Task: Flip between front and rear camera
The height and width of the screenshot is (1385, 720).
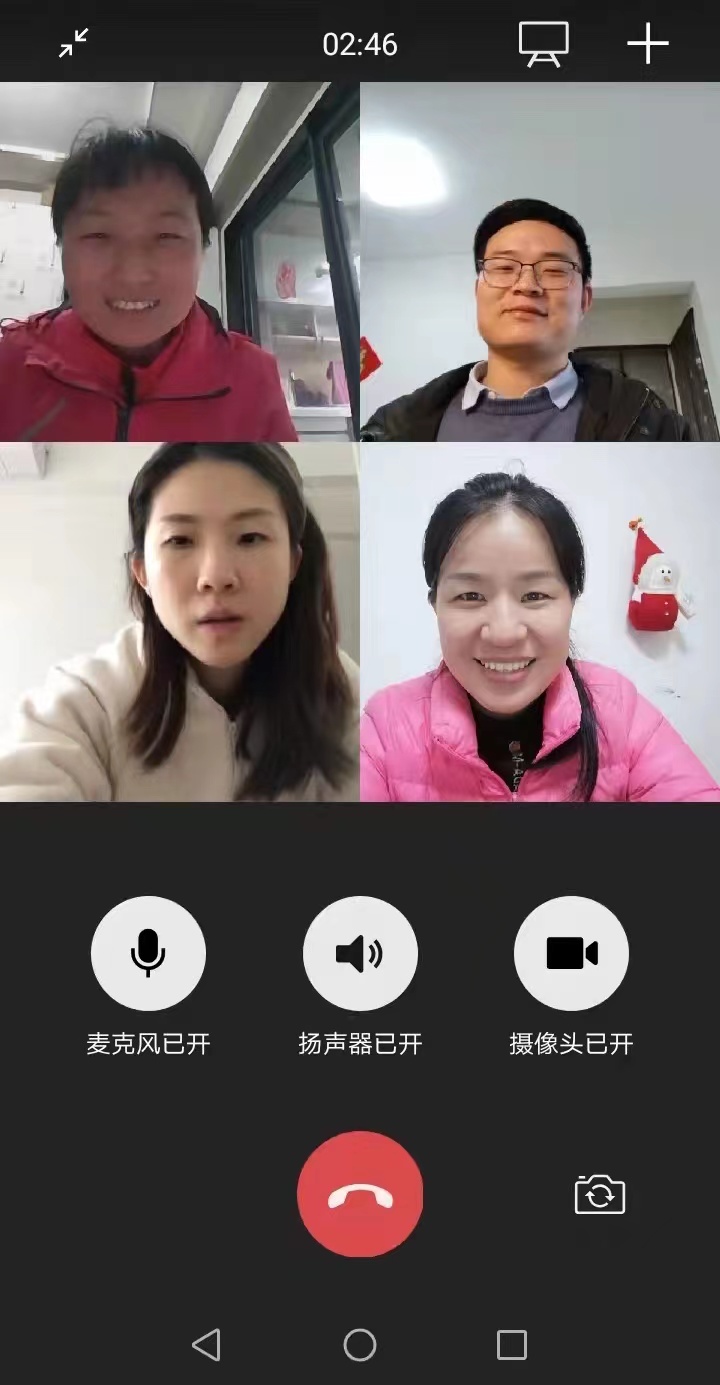Action: click(600, 1195)
